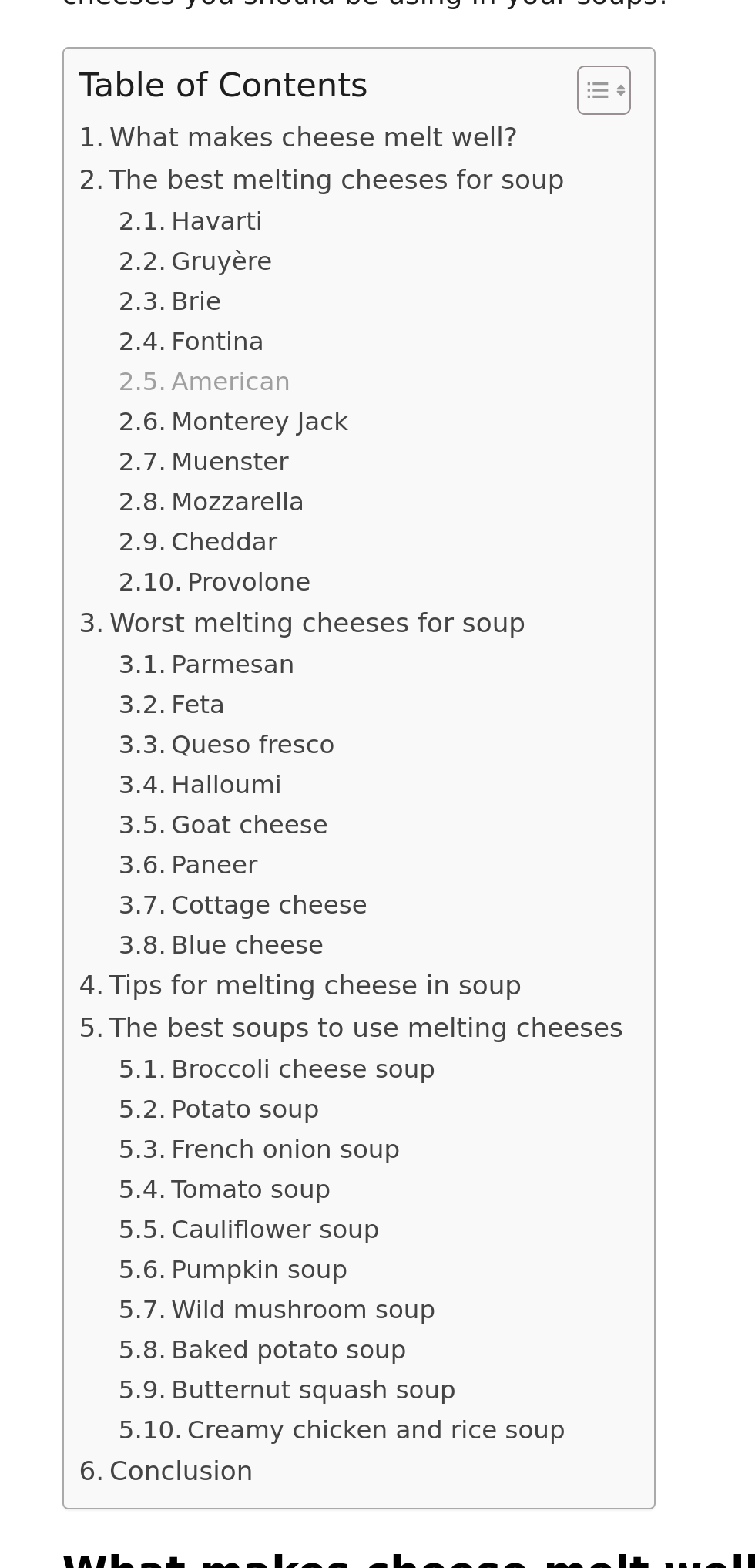This screenshot has width=755, height=1568.
Task: Open the French onion soup link
Action: (x=284, y=1150)
